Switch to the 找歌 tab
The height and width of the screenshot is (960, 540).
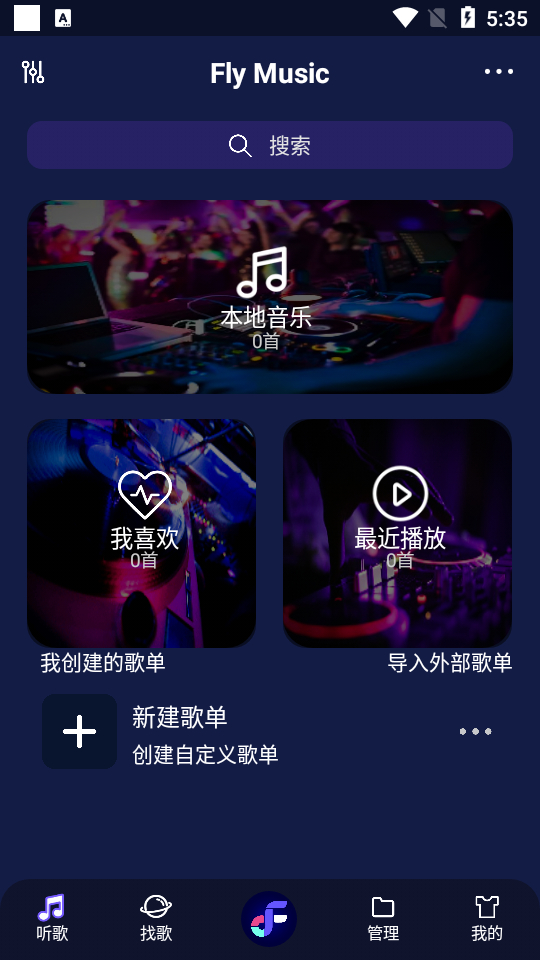pyautogui.click(x=156, y=918)
